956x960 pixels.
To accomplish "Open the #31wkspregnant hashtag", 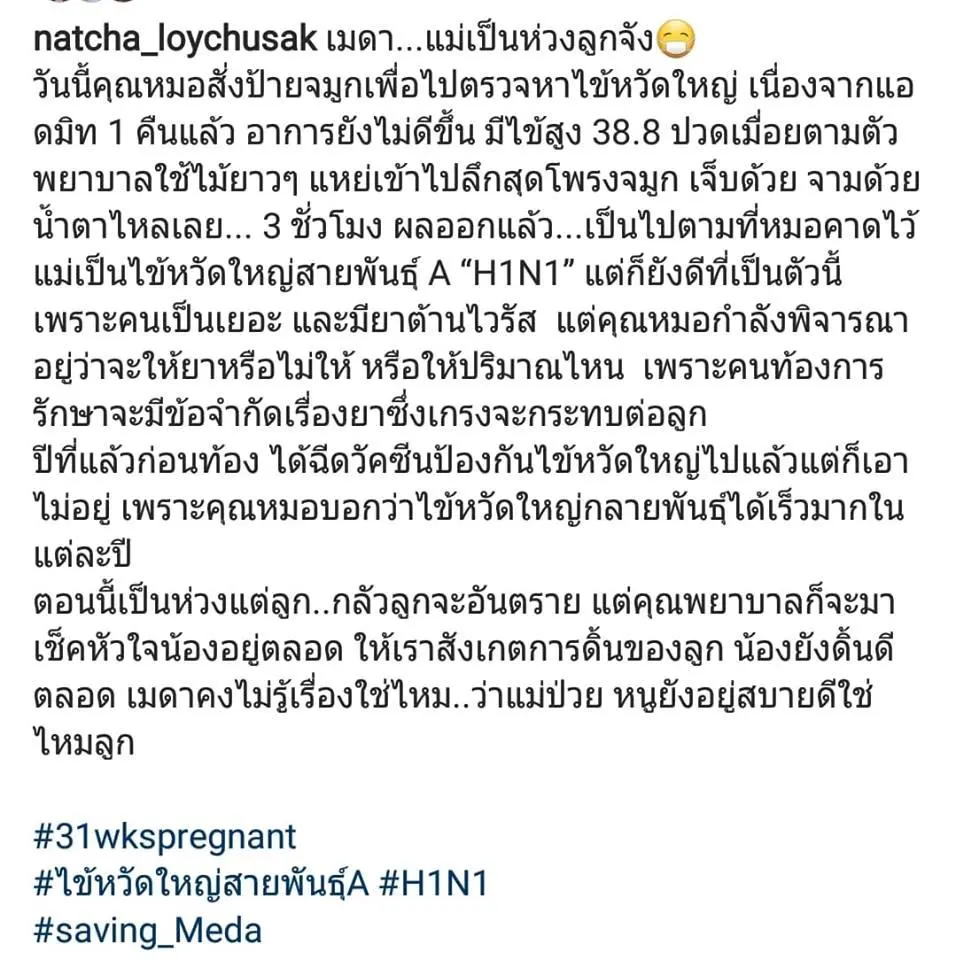I will point(164,836).
